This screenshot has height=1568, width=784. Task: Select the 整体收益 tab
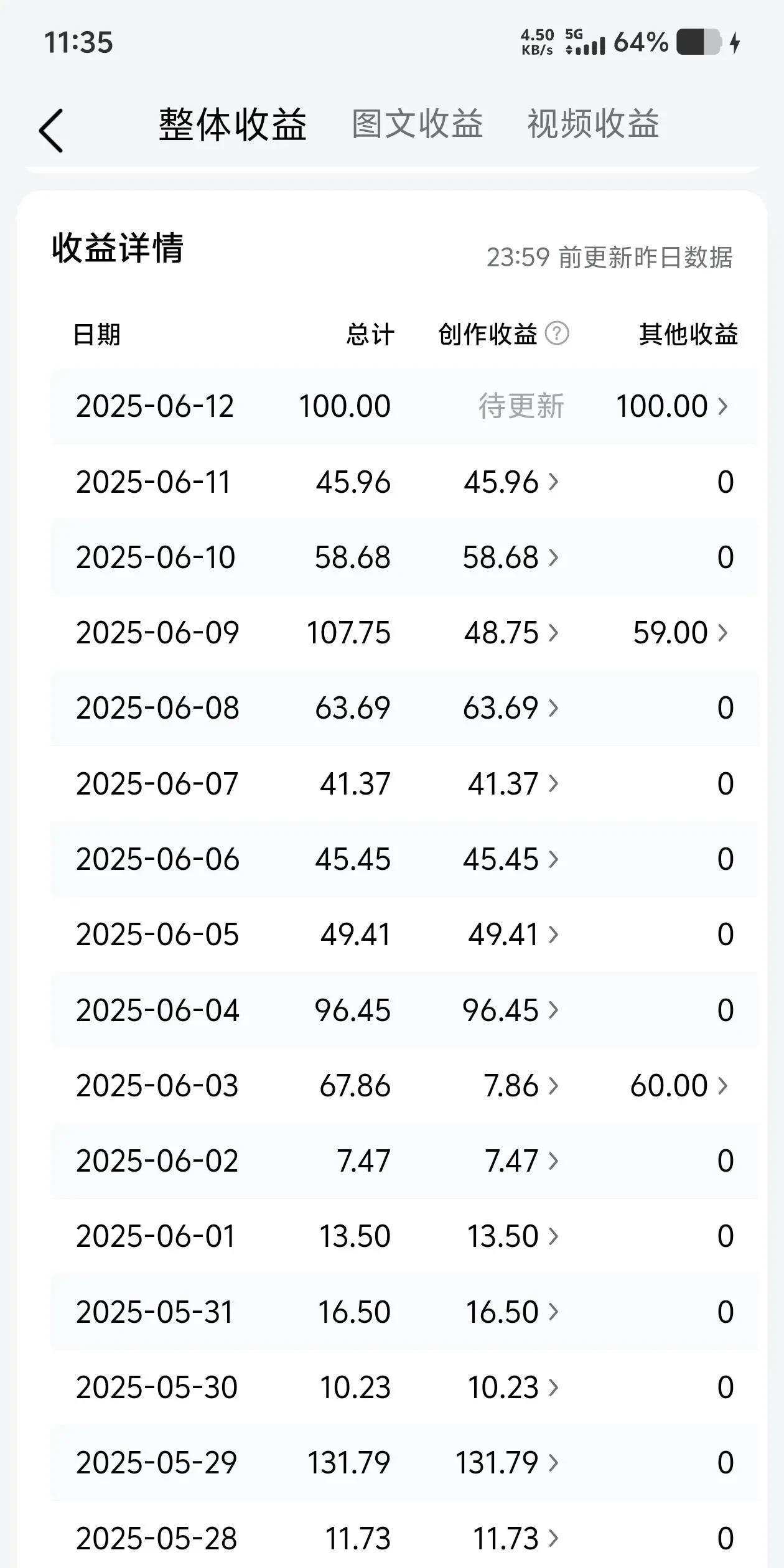233,124
